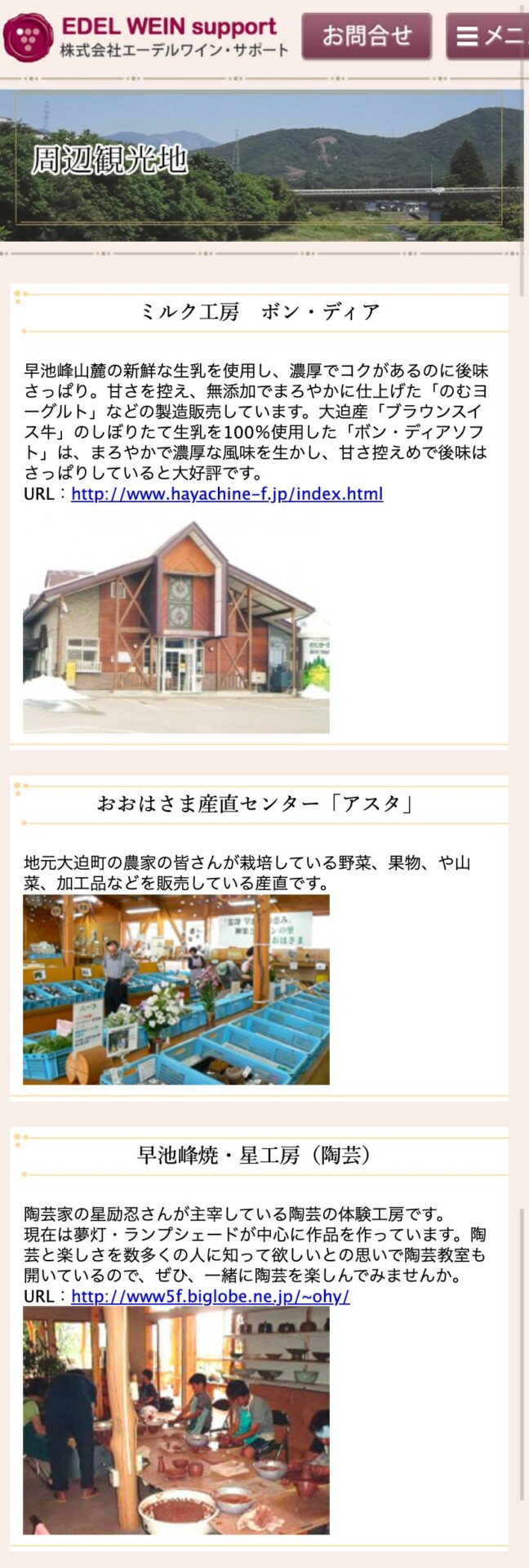The width and height of the screenshot is (529, 1568).
Task: Tap the お問合せ contact button
Action: point(367,36)
